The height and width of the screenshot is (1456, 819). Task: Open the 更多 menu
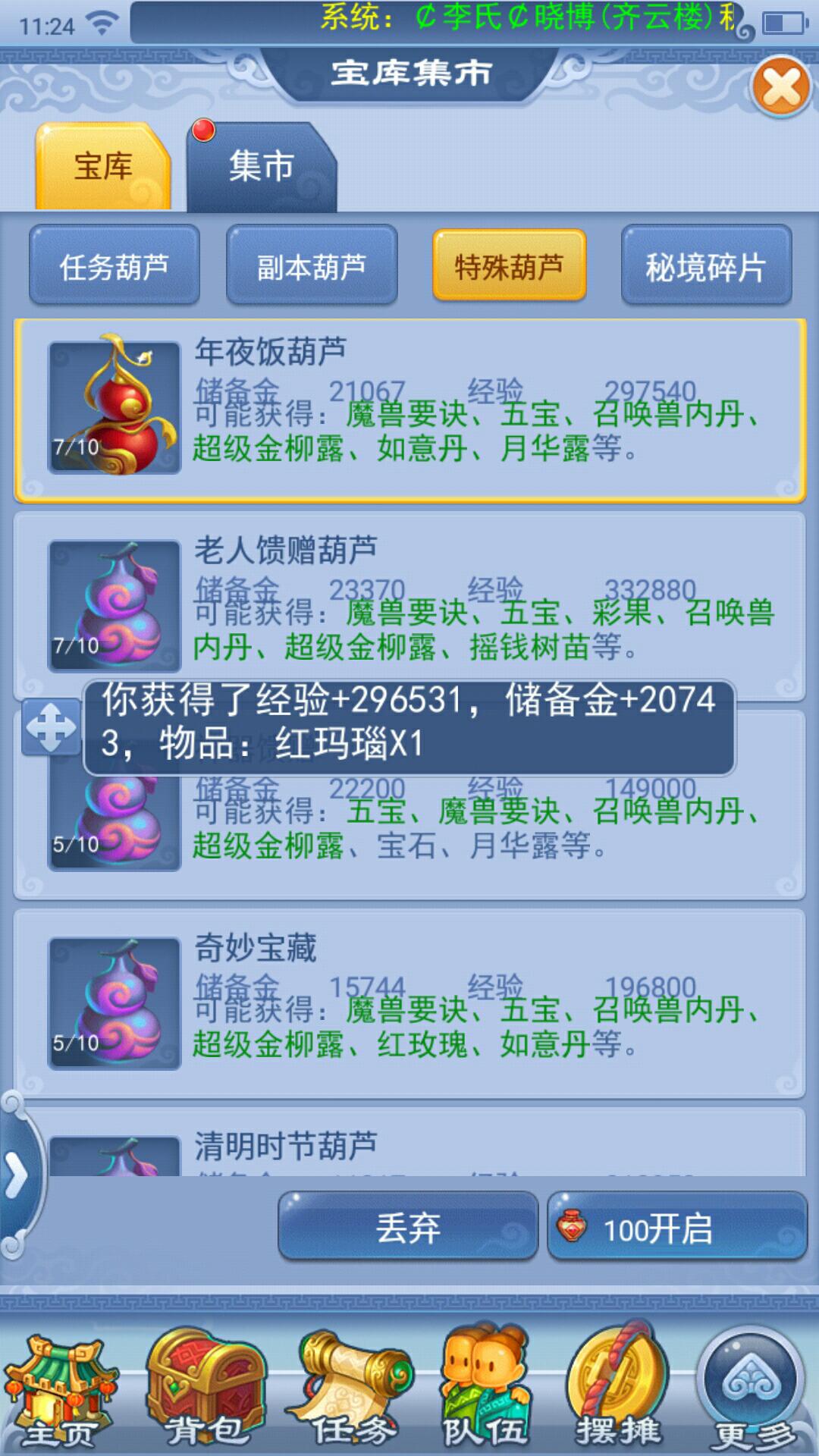(x=752, y=1392)
